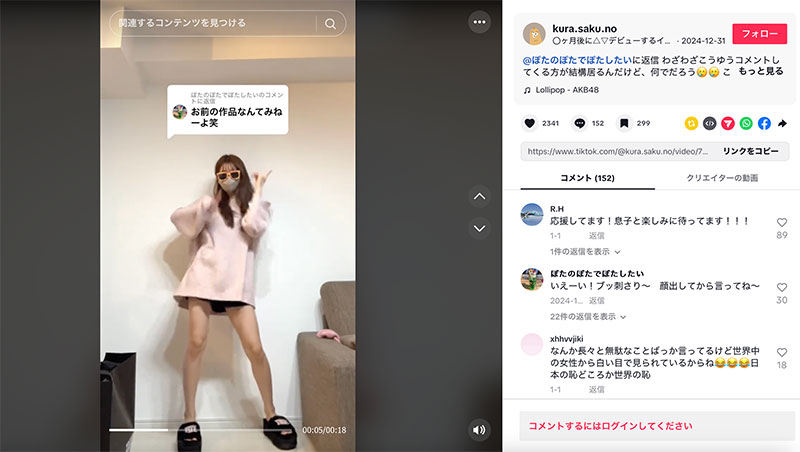Copy the video link with リンクをコピー
Viewport: 800px width, 452px height.
[x=750, y=151]
